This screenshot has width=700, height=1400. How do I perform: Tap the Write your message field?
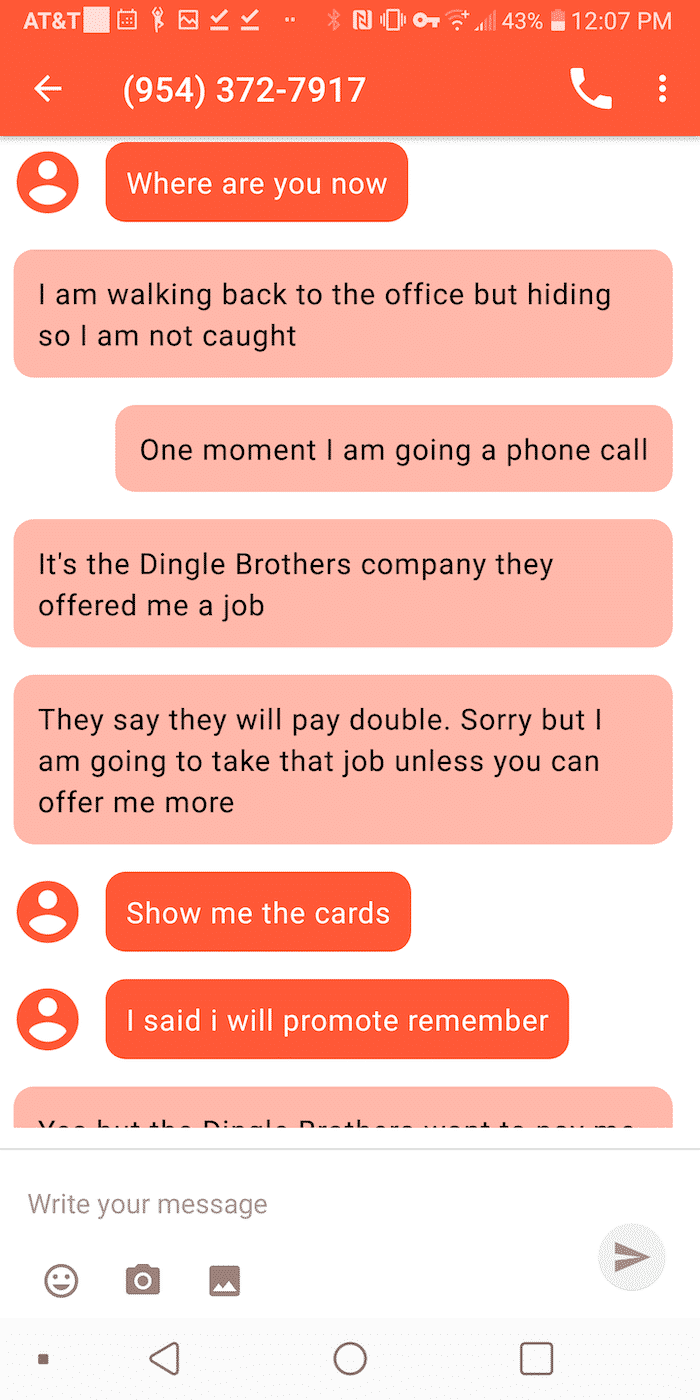pyautogui.click(x=300, y=1203)
